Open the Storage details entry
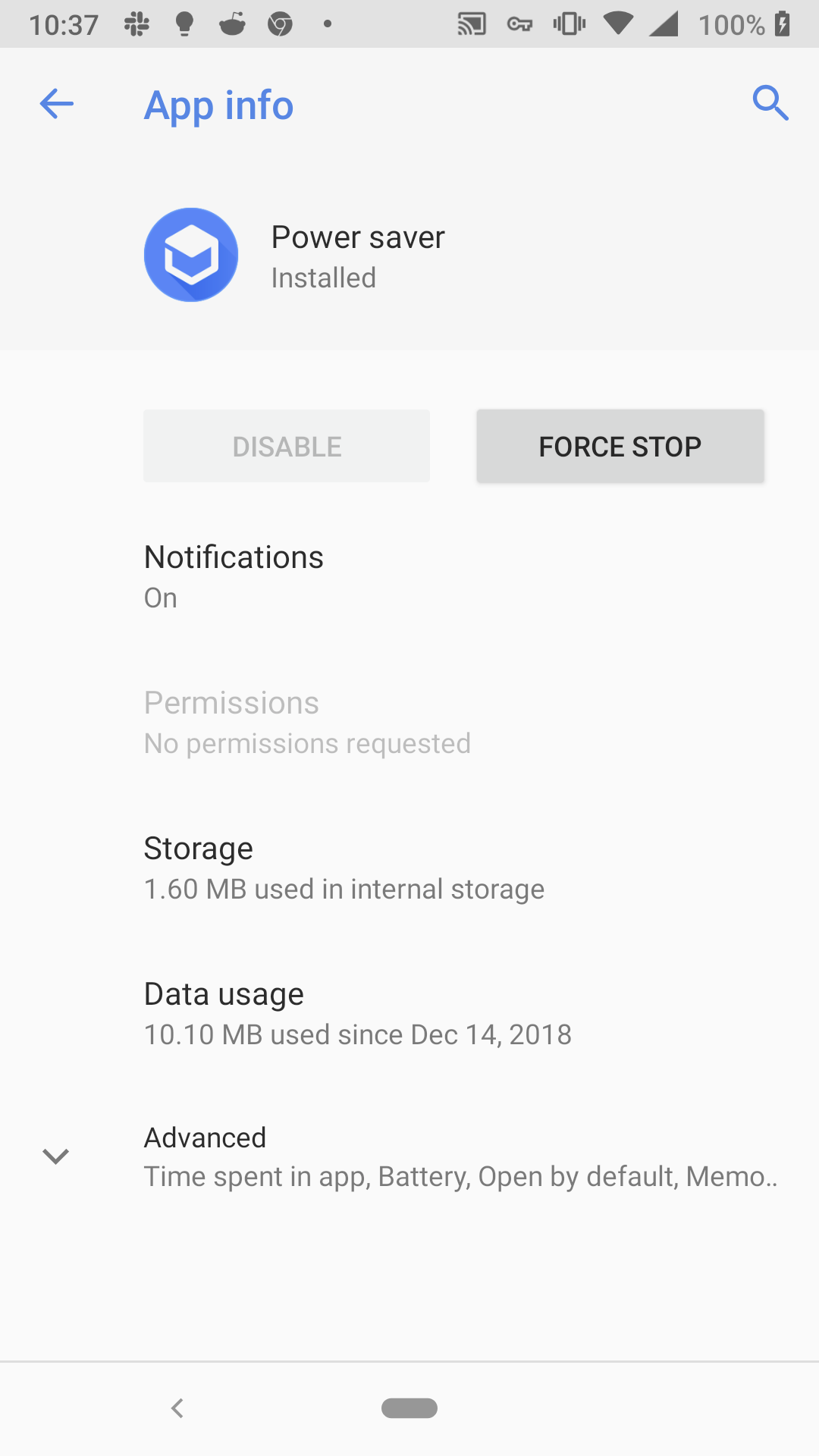 [x=409, y=867]
